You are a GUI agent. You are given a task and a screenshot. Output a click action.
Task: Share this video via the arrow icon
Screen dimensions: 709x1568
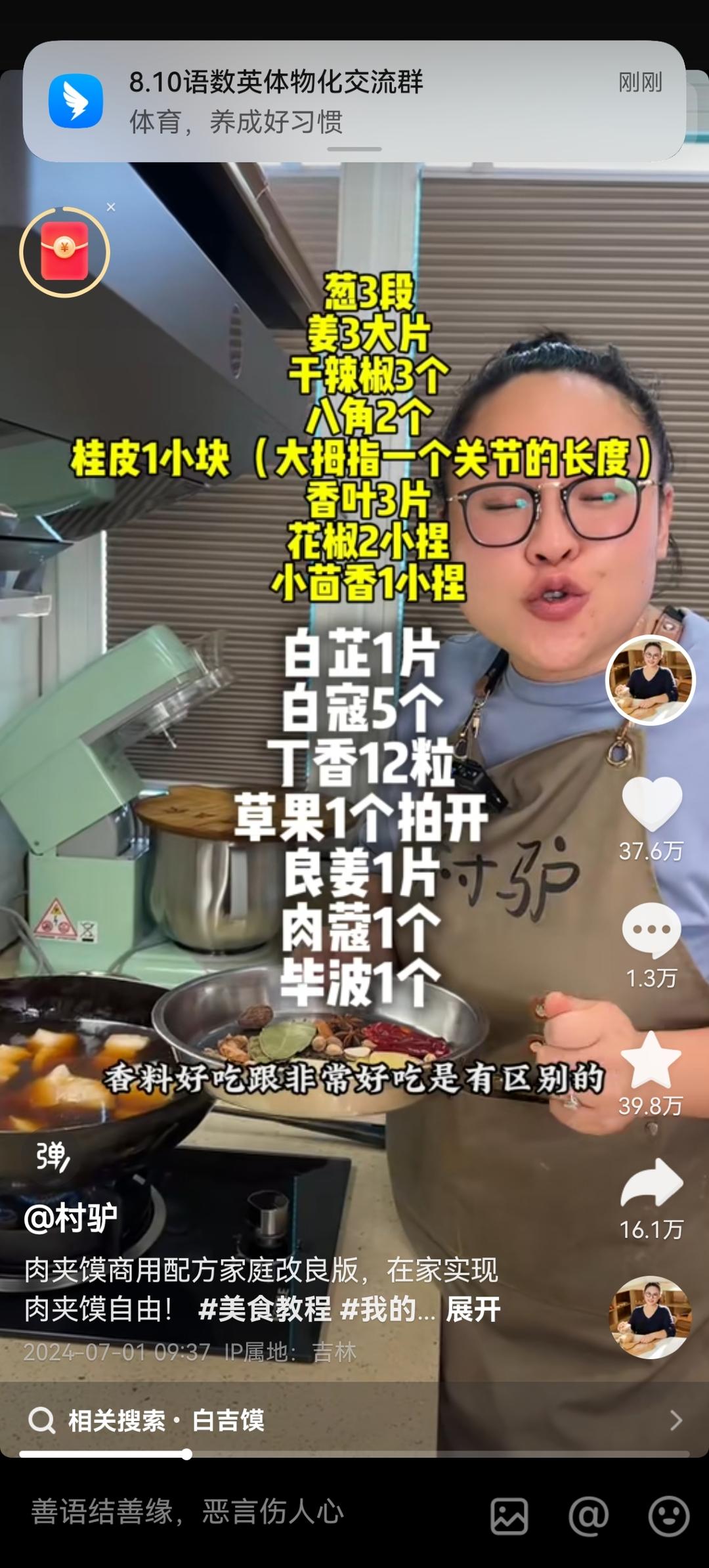pyautogui.click(x=651, y=1183)
